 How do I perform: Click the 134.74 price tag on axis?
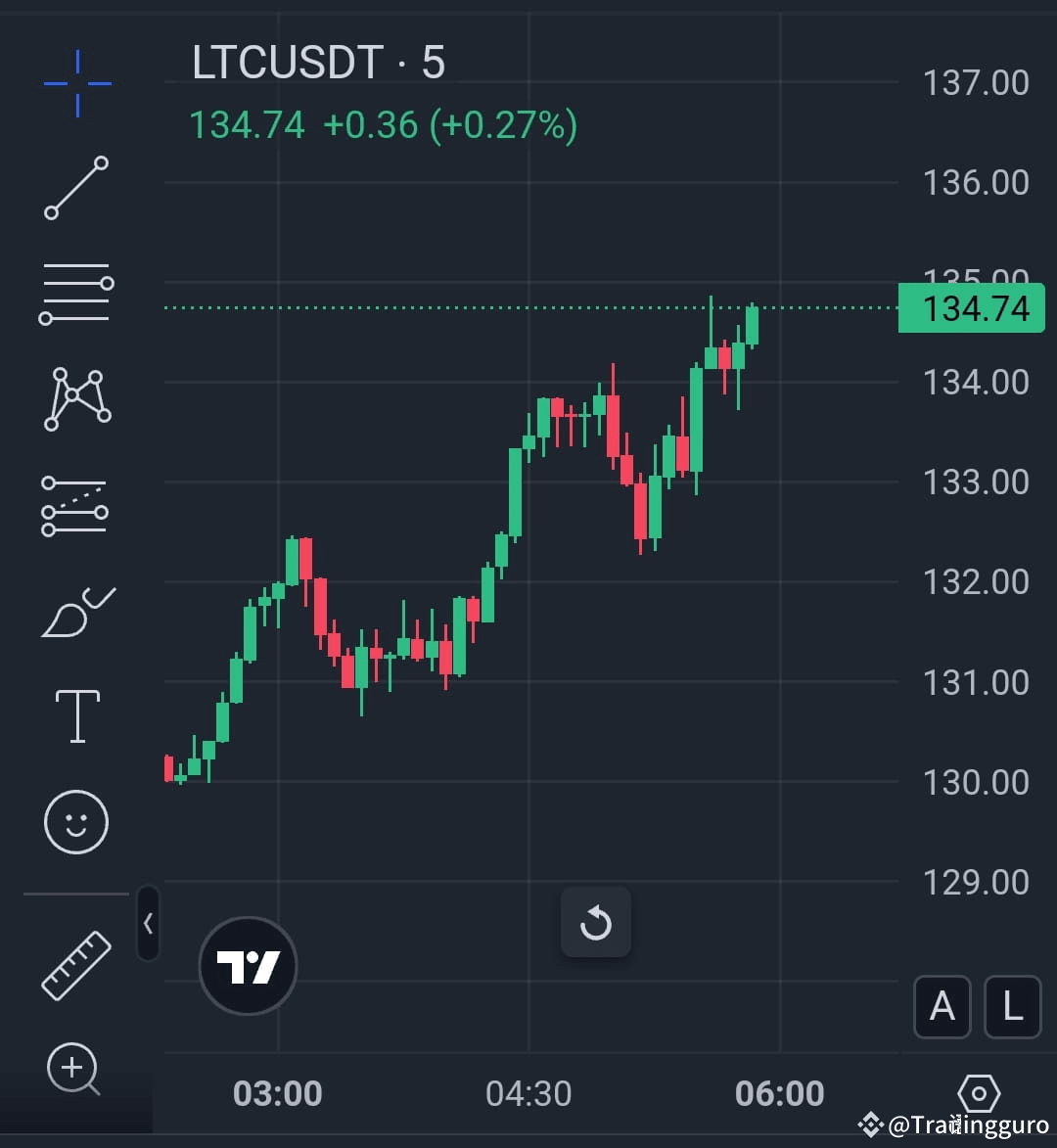coord(970,308)
